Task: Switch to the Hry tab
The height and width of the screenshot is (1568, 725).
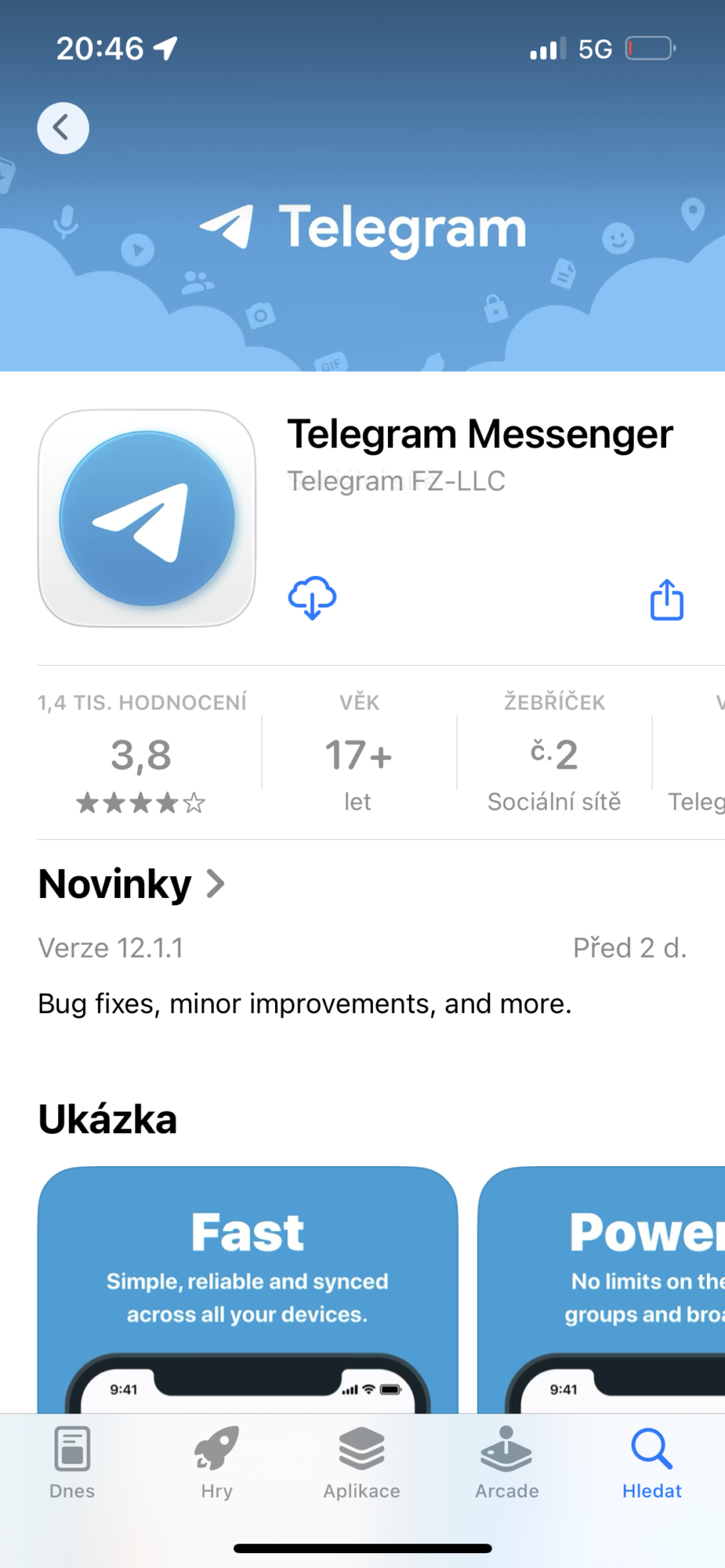Action: 217,1462
